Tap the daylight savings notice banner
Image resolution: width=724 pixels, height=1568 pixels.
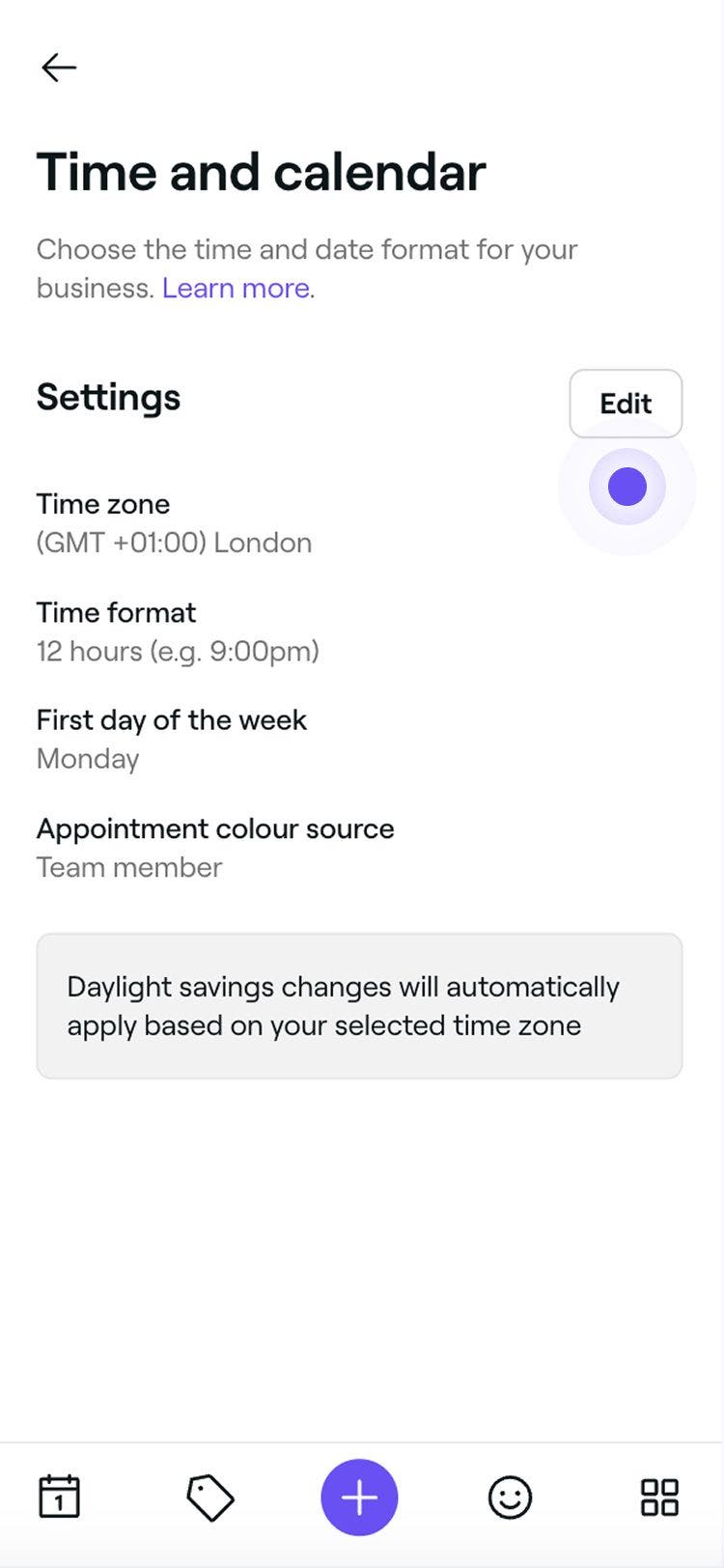pos(359,1006)
